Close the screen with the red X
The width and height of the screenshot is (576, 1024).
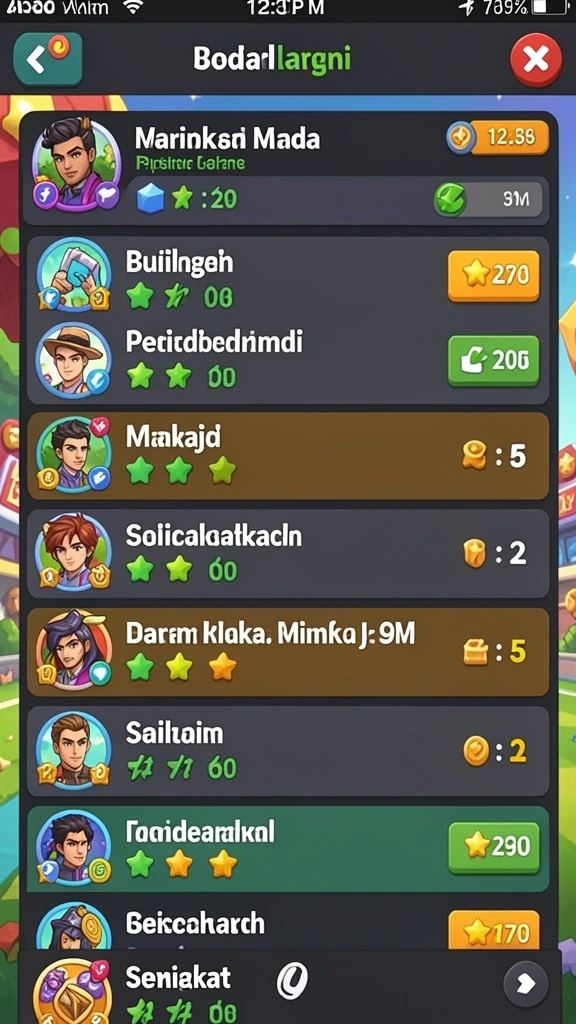[536, 60]
